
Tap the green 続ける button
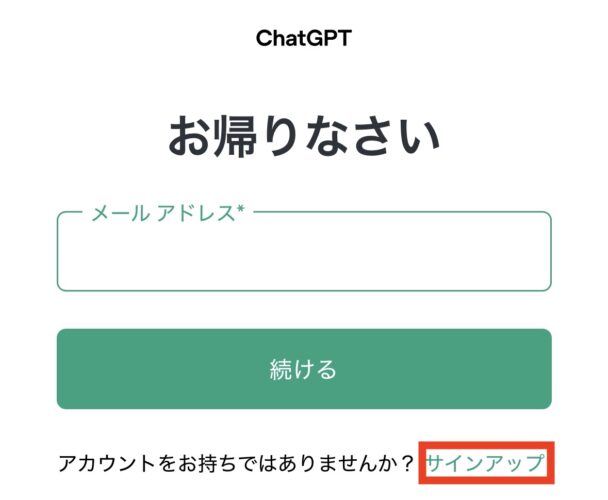(303, 369)
